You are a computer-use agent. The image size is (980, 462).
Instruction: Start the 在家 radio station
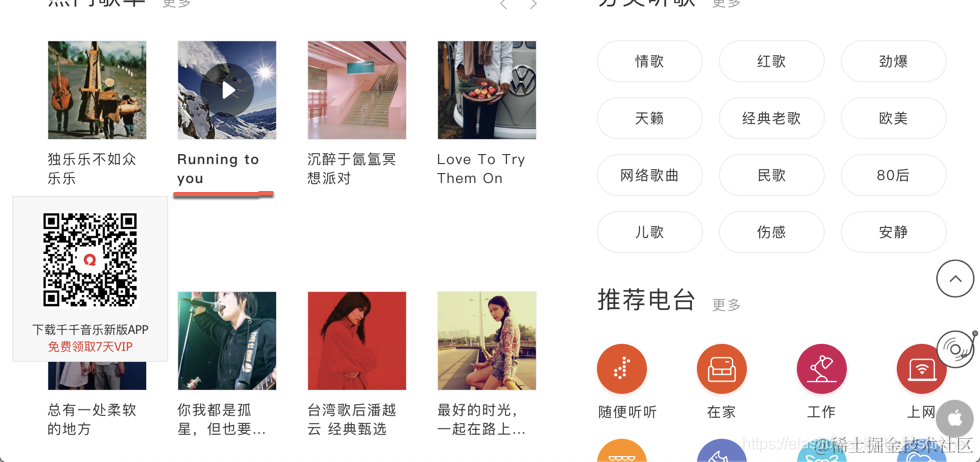[722, 369]
